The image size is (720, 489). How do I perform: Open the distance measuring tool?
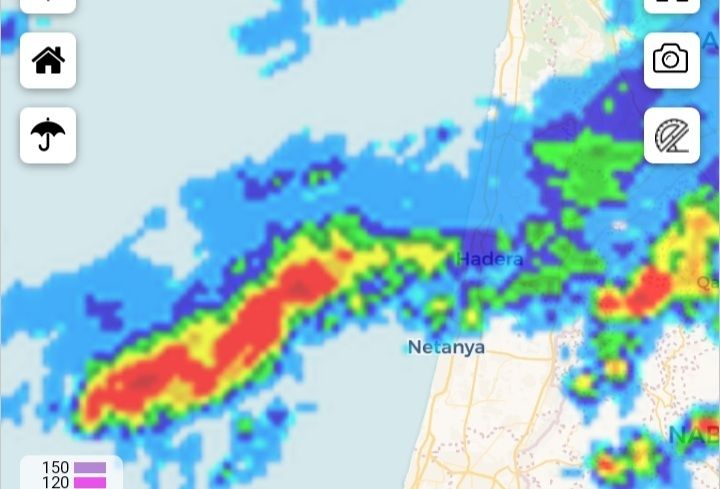coord(671,135)
